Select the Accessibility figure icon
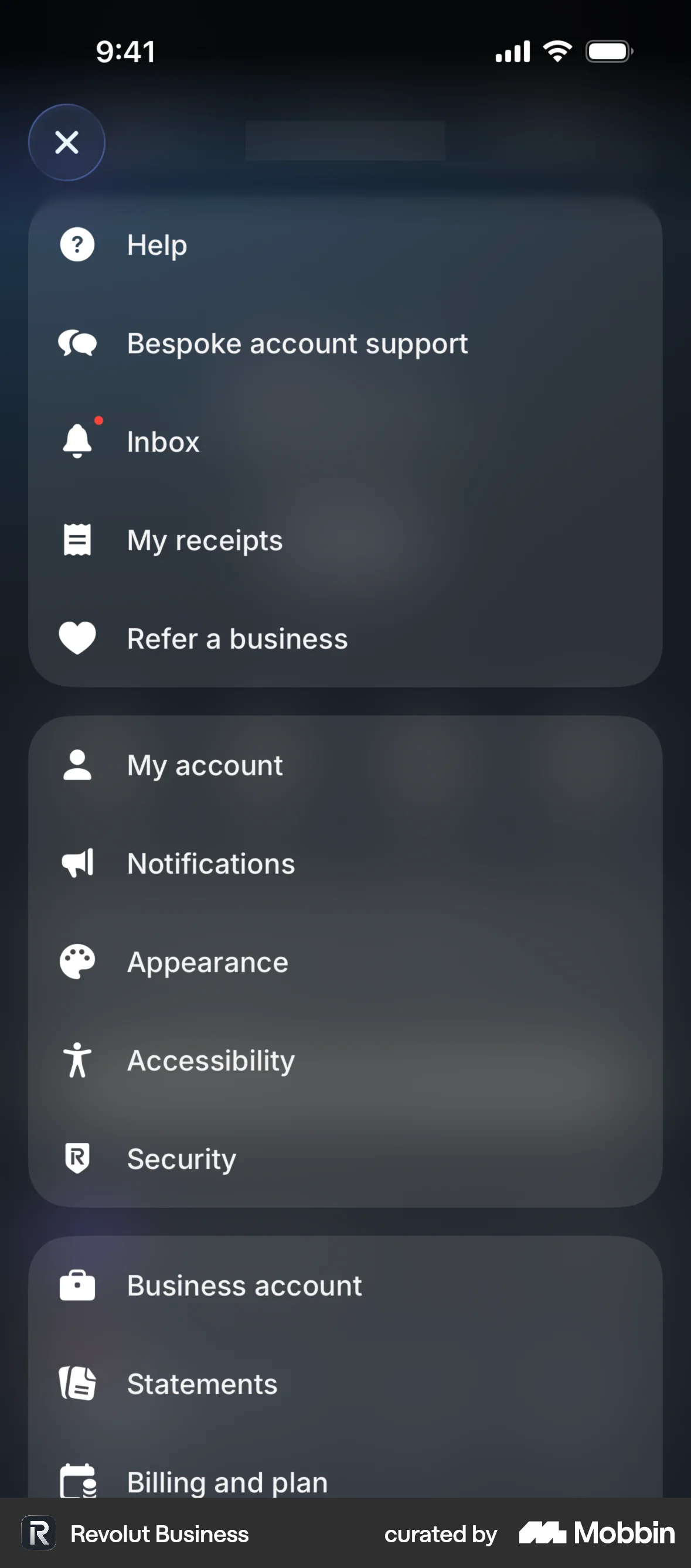Image resolution: width=691 pixels, height=1568 pixels. [77, 1059]
